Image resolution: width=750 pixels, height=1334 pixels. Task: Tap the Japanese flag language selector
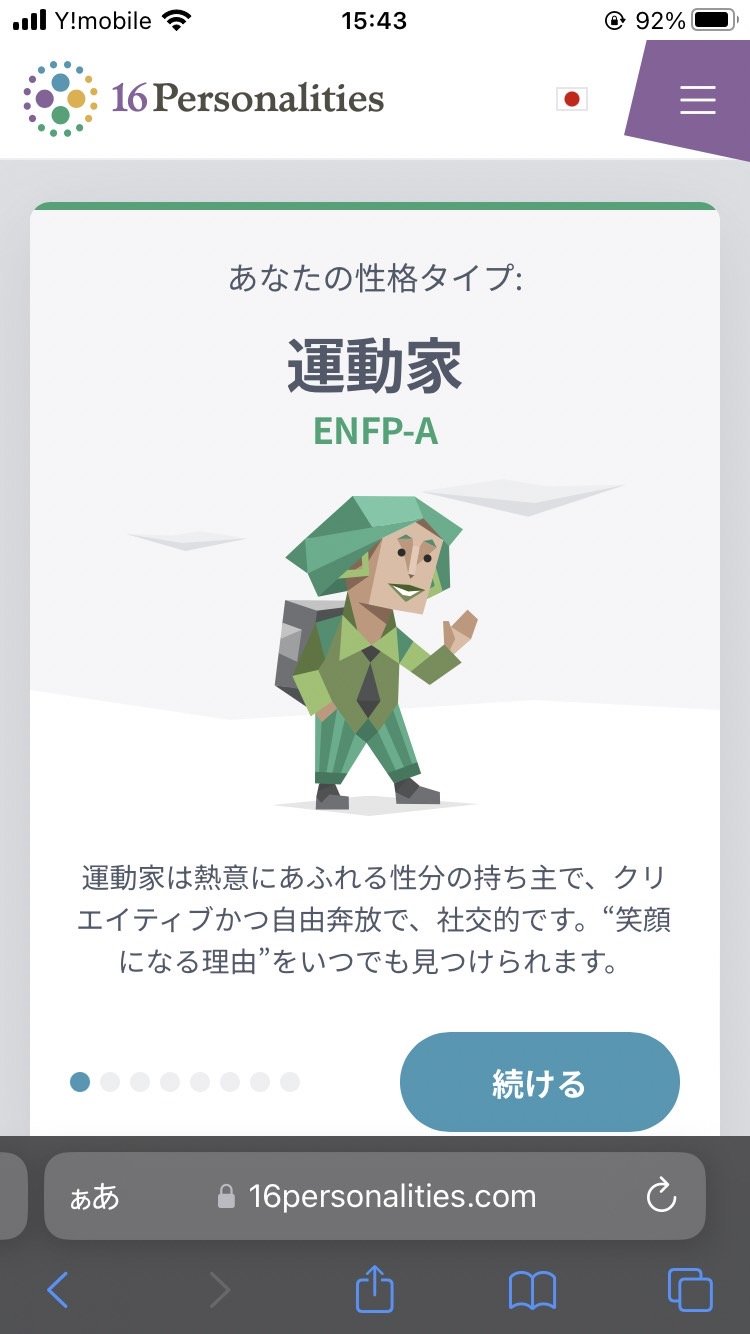(x=572, y=99)
